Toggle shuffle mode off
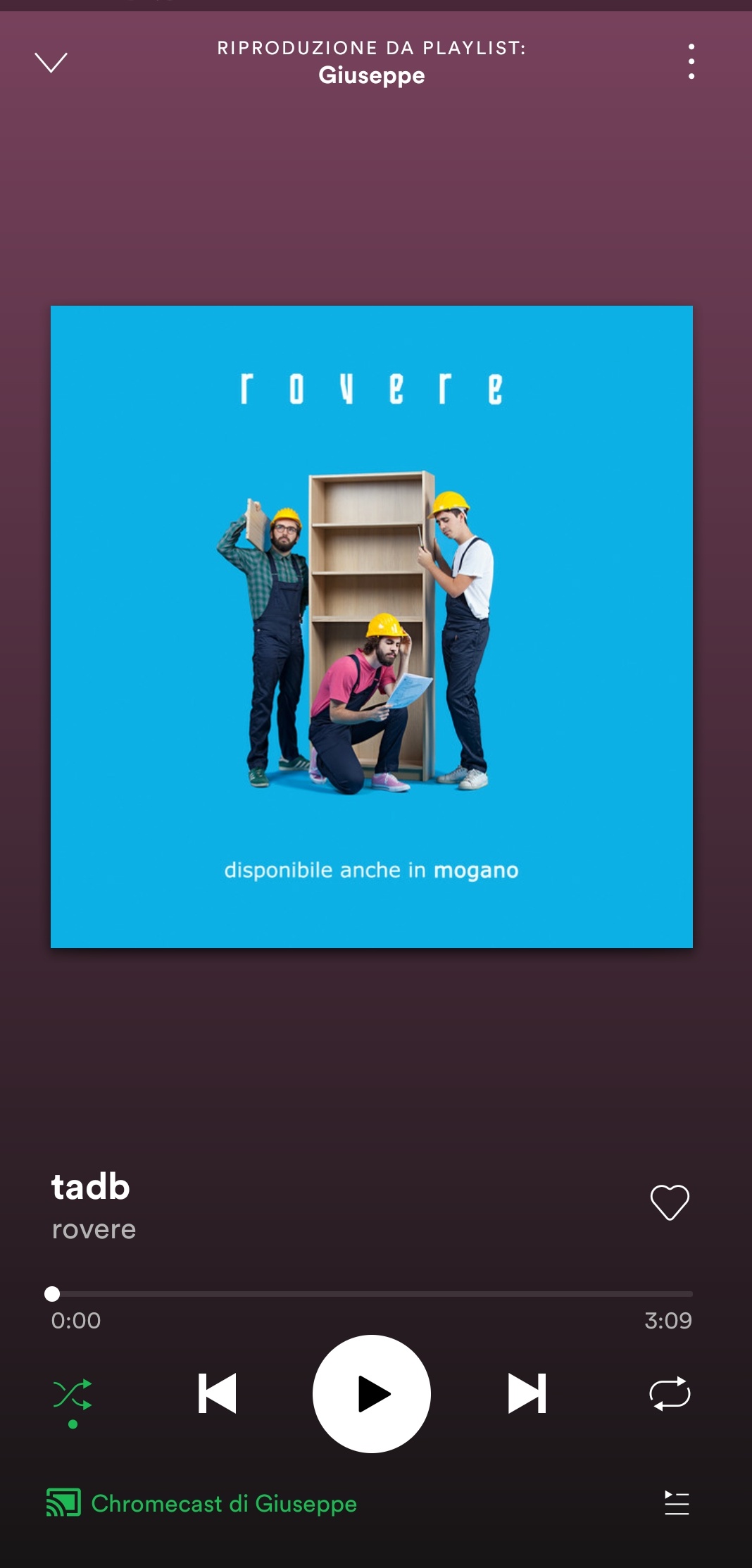 (73, 1395)
